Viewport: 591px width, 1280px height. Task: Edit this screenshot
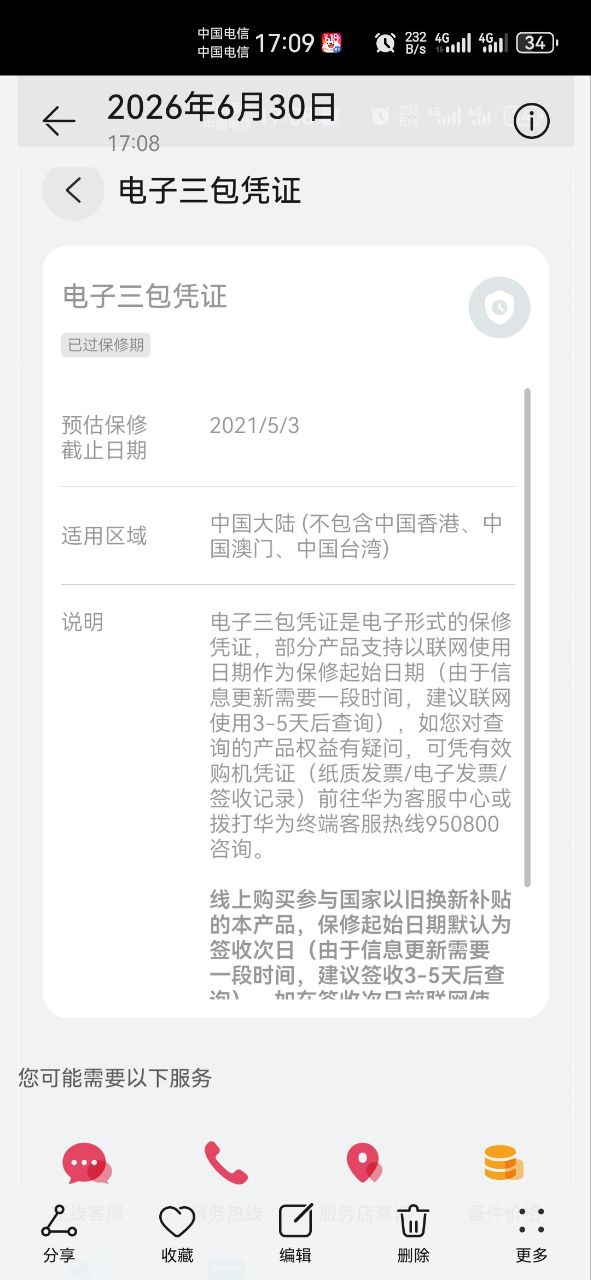pos(295,1234)
